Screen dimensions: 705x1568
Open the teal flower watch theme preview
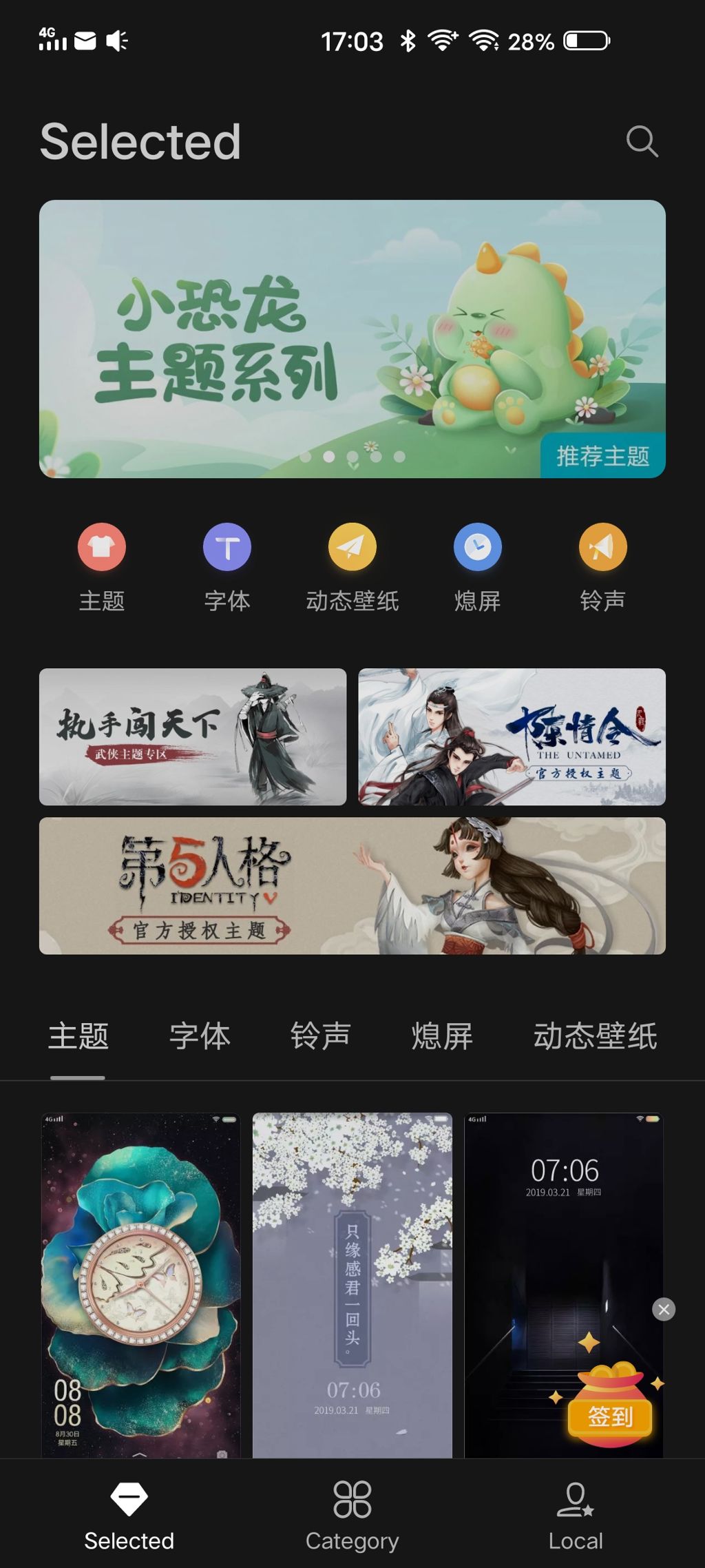coord(141,1285)
